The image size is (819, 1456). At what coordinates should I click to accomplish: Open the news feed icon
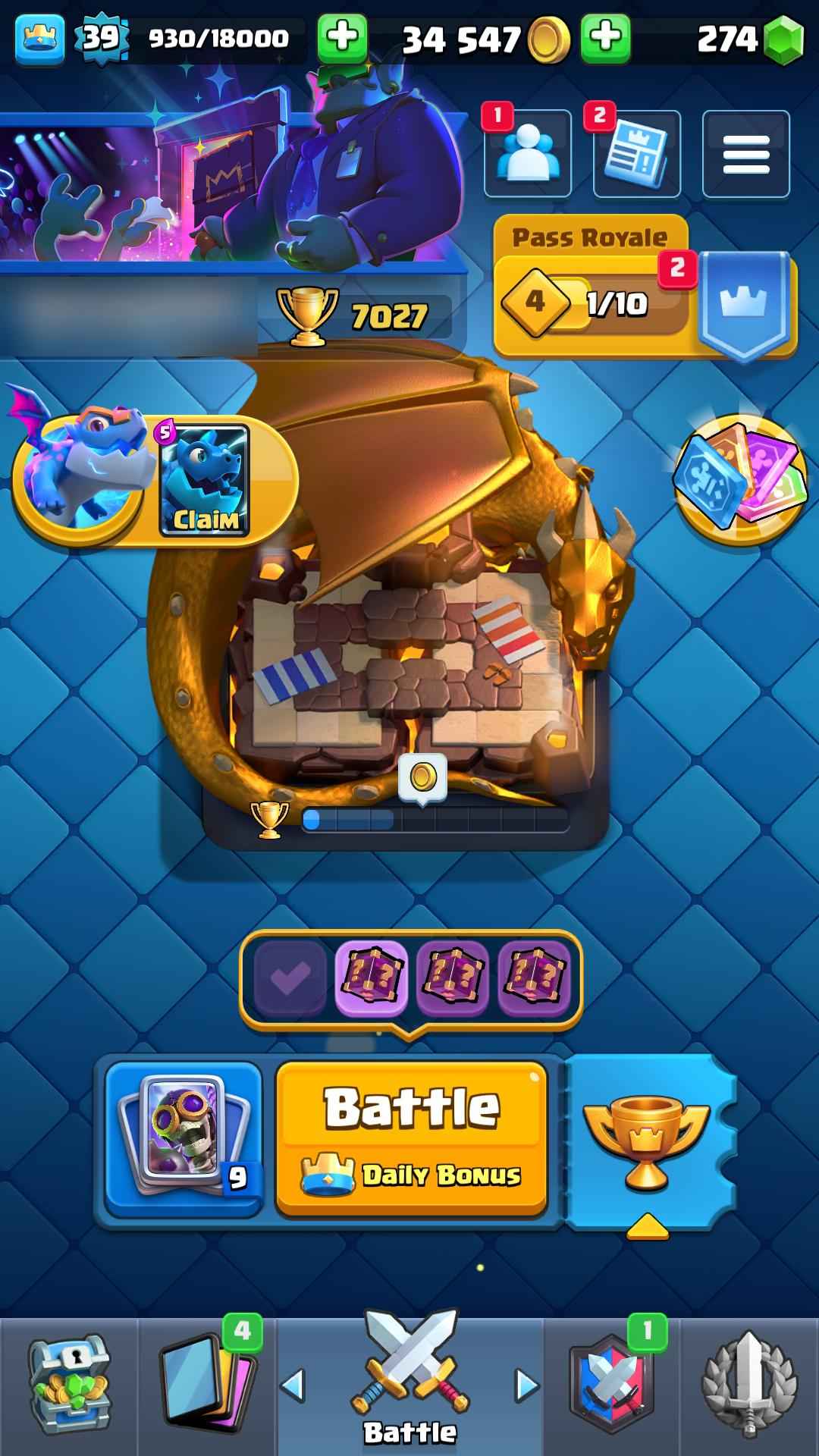tap(637, 154)
